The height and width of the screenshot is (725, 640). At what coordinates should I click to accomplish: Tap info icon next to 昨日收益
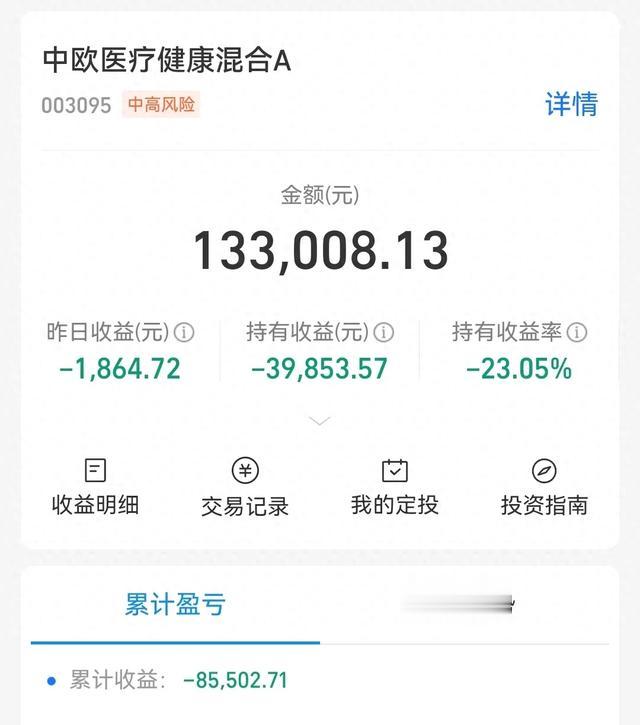[186, 332]
